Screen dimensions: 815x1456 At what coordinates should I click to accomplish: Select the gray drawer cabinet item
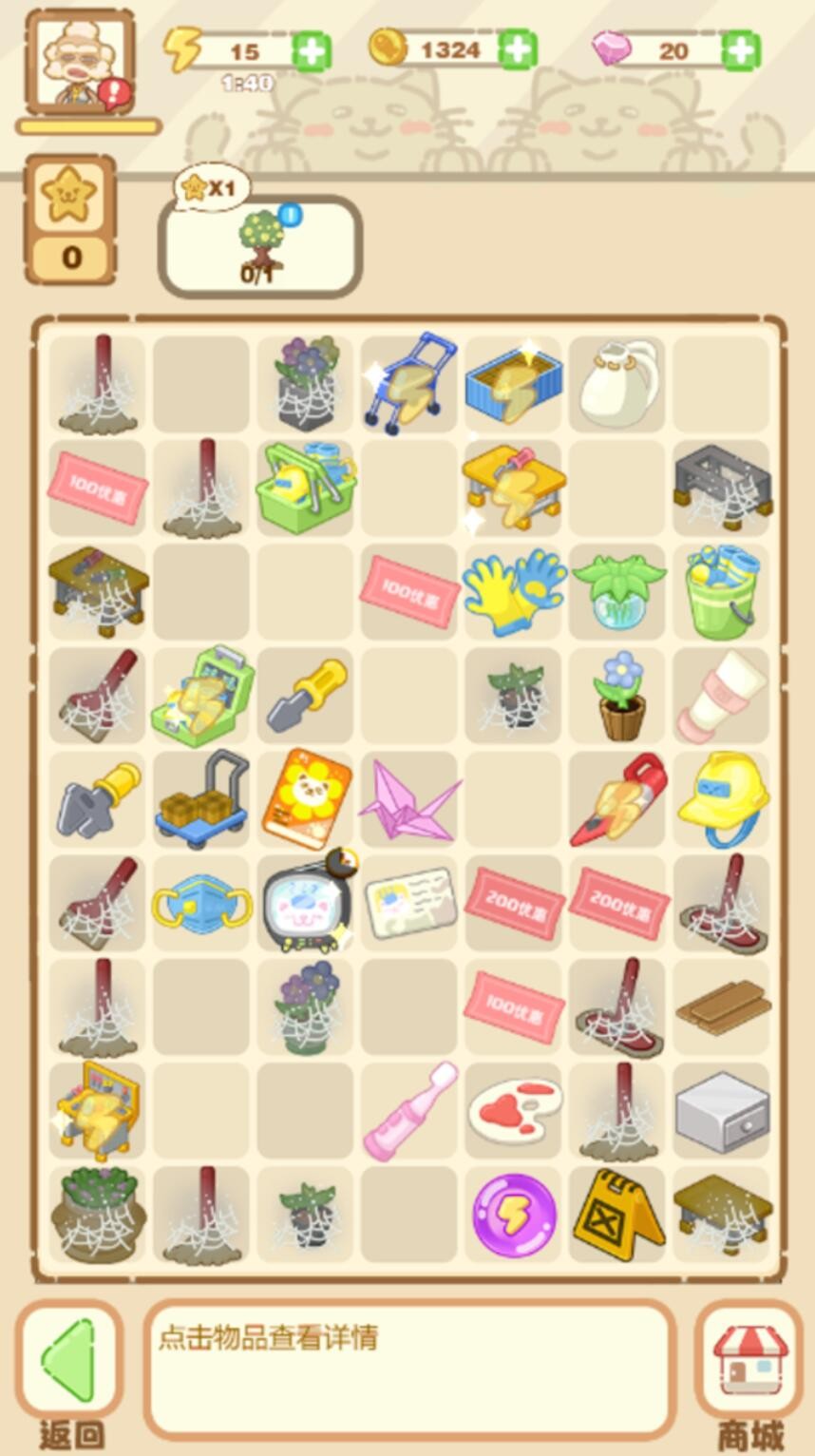point(723,1110)
